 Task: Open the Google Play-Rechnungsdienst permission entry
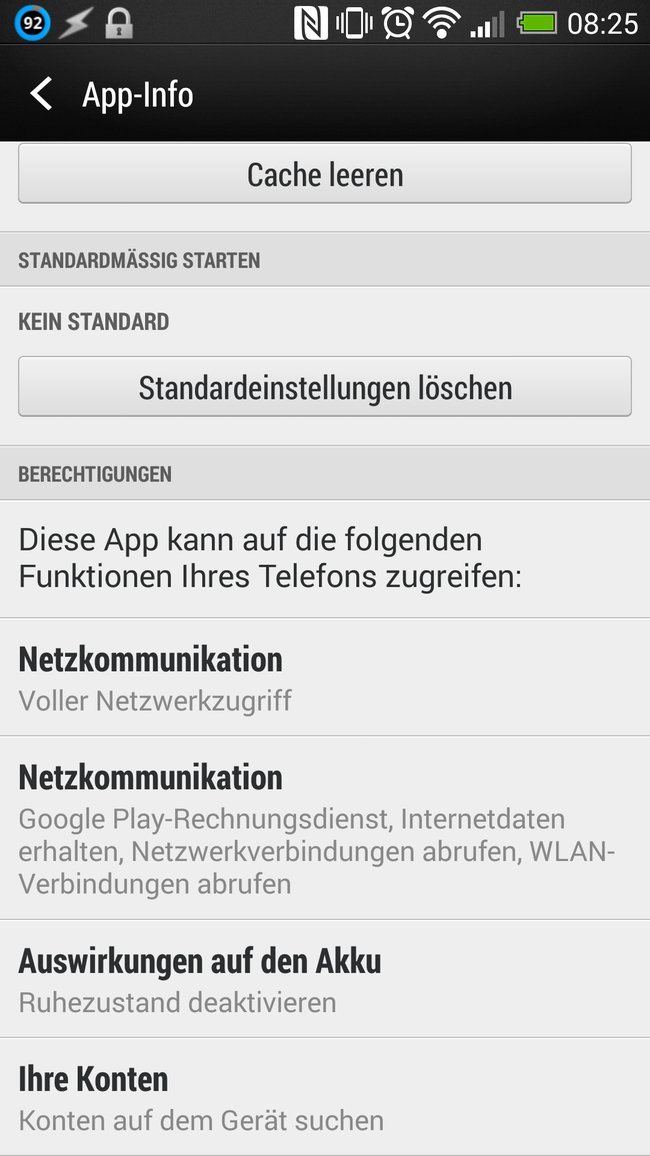pos(325,827)
